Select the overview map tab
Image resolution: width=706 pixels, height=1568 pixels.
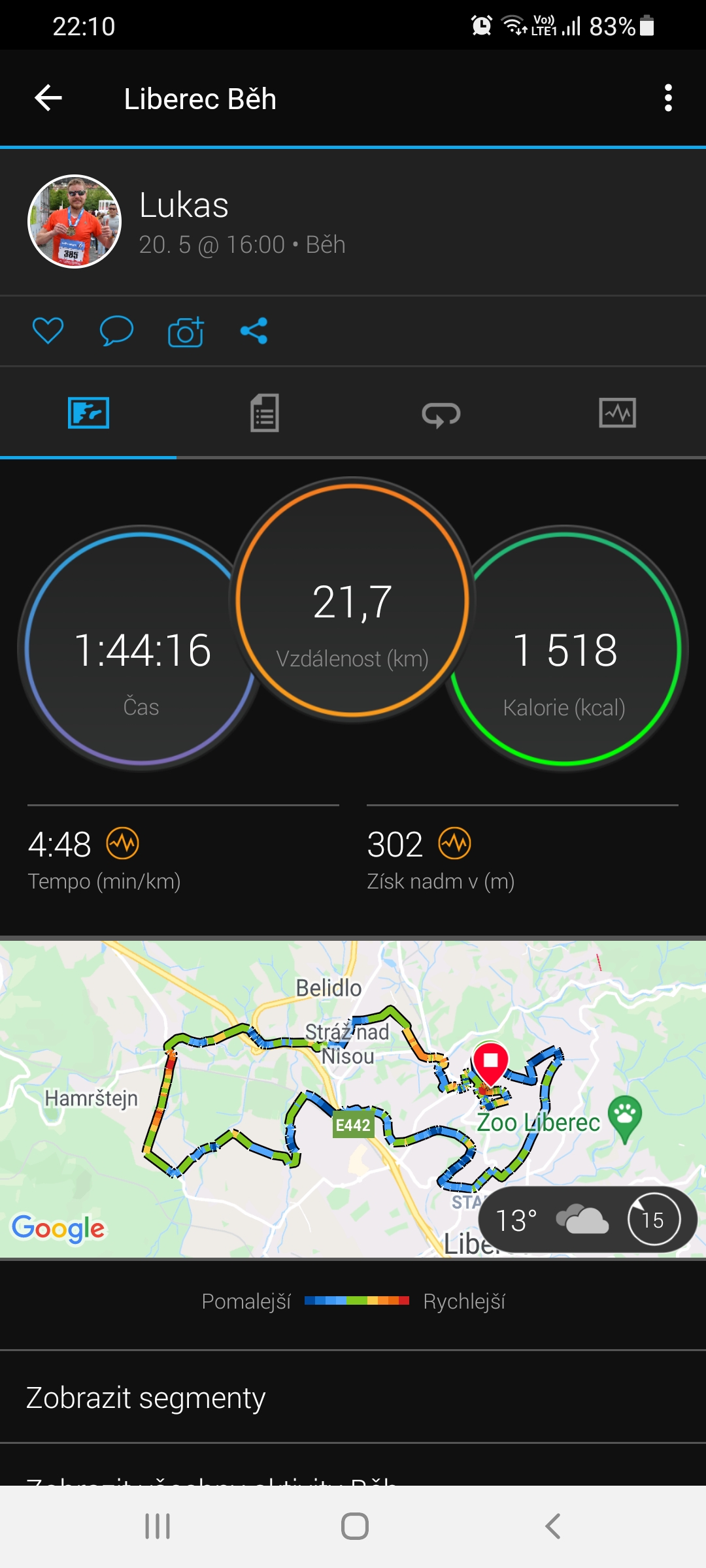(88, 413)
